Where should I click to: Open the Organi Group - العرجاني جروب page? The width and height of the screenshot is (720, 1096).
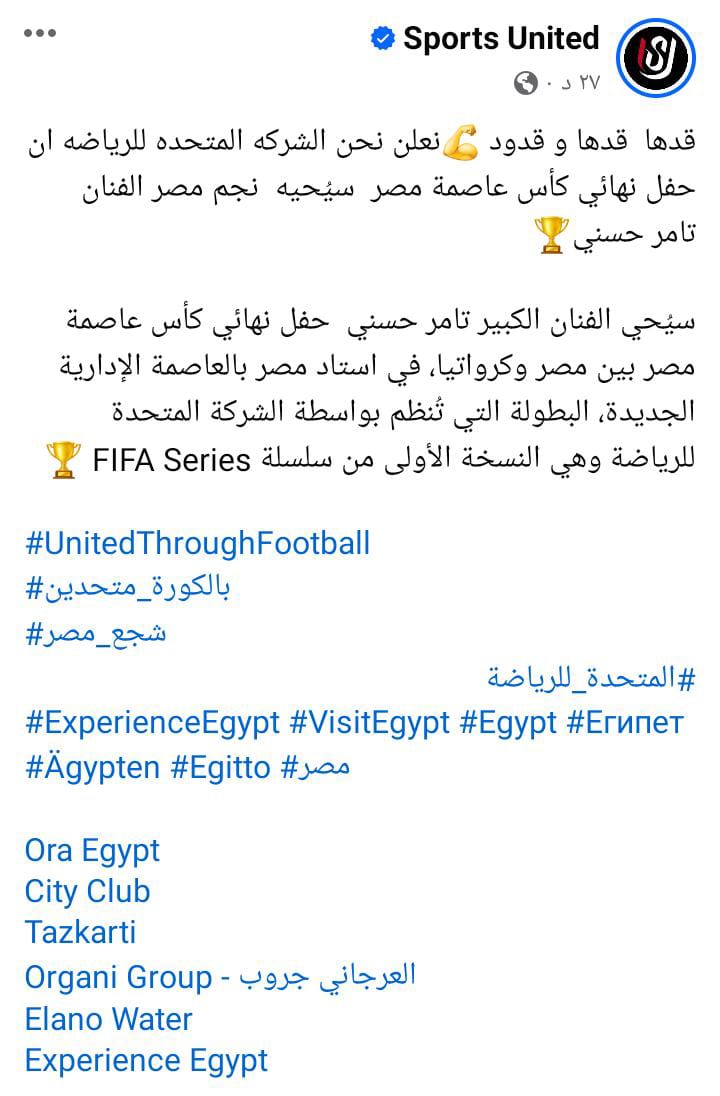(x=219, y=976)
